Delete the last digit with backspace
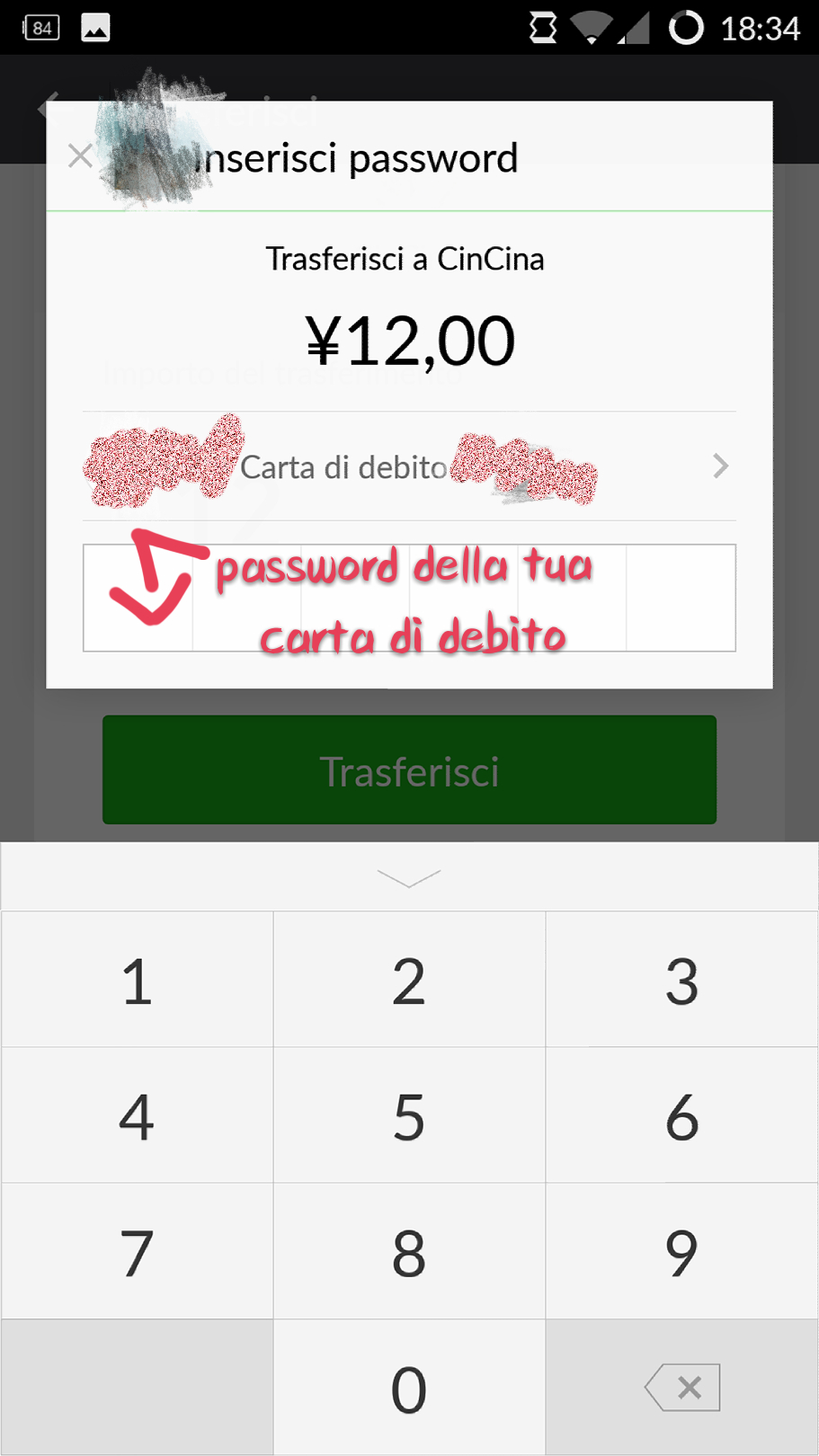The width and height of the screenshot is (819, 1456). [x=681, y=1388]
